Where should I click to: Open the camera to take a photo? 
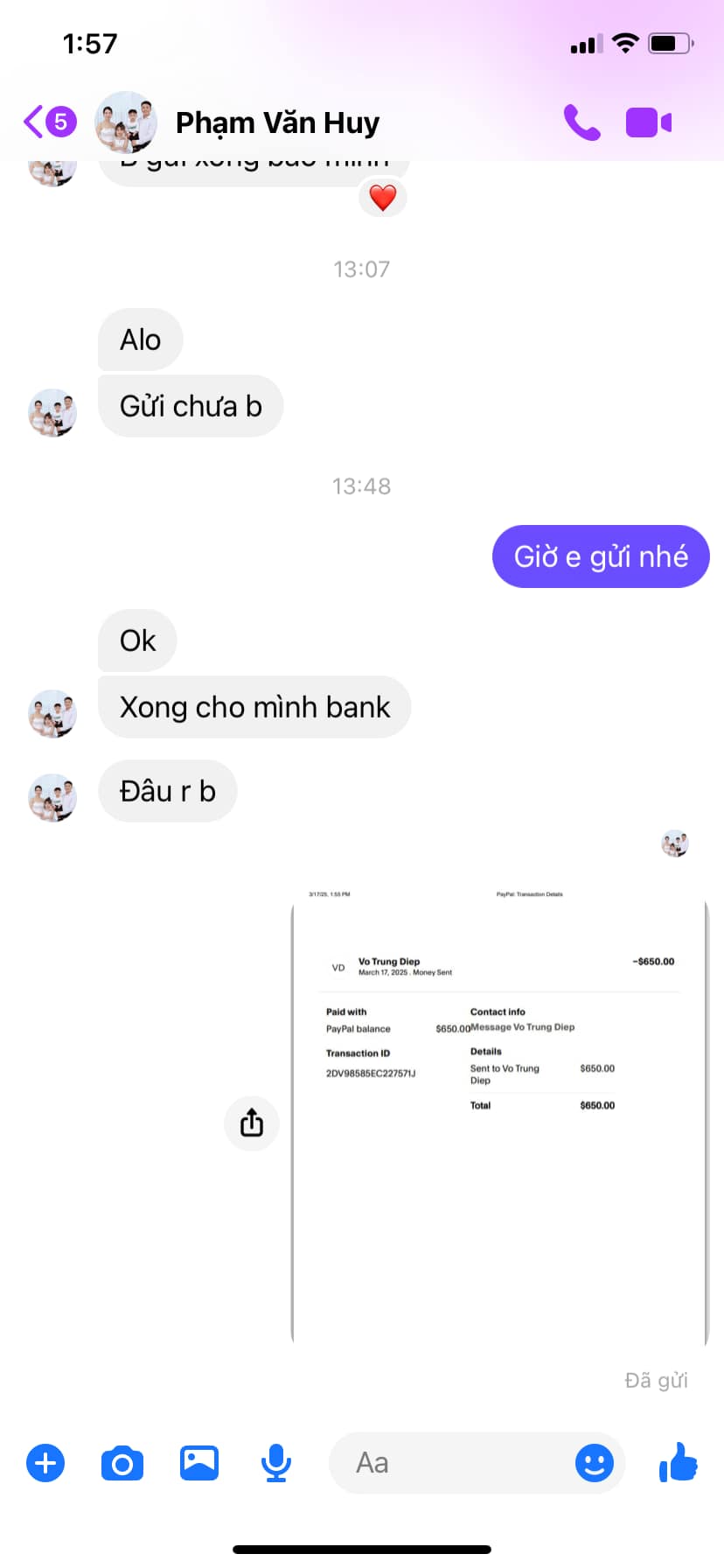[122, 1463]
